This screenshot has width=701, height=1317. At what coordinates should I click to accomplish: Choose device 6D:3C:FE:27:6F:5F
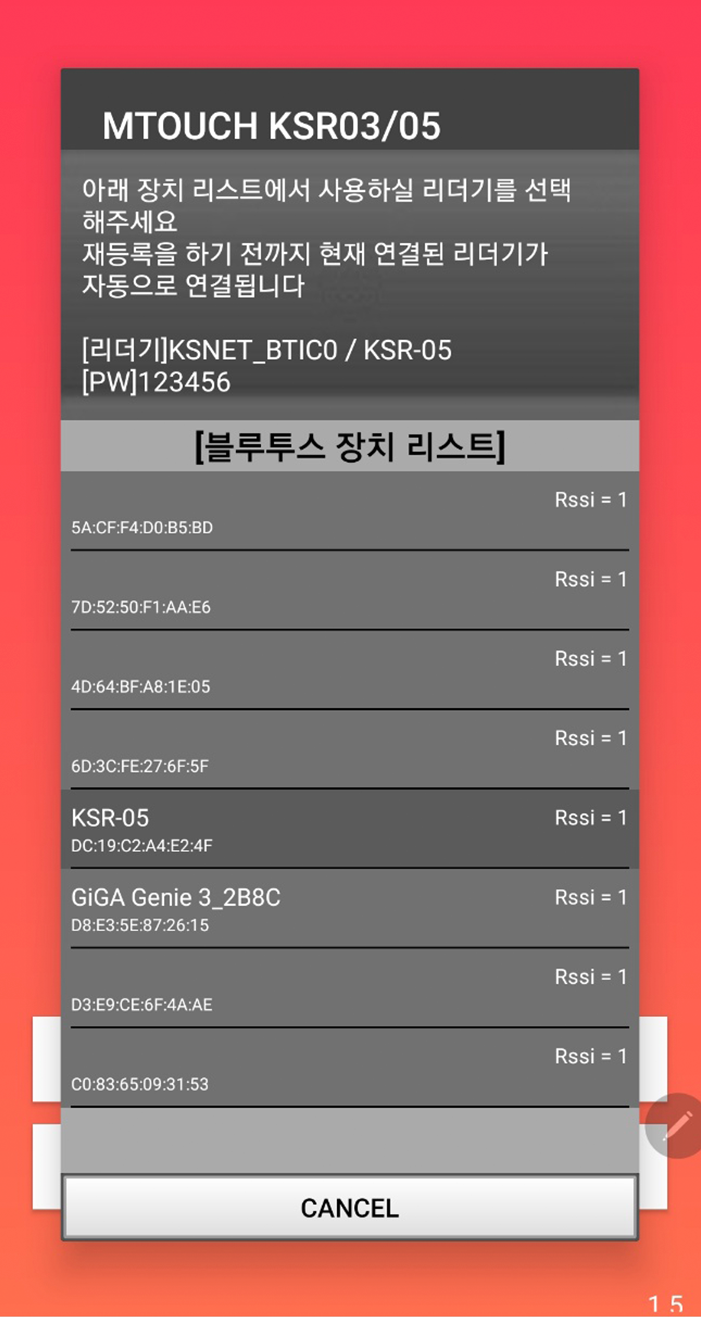tap(349, 751)
